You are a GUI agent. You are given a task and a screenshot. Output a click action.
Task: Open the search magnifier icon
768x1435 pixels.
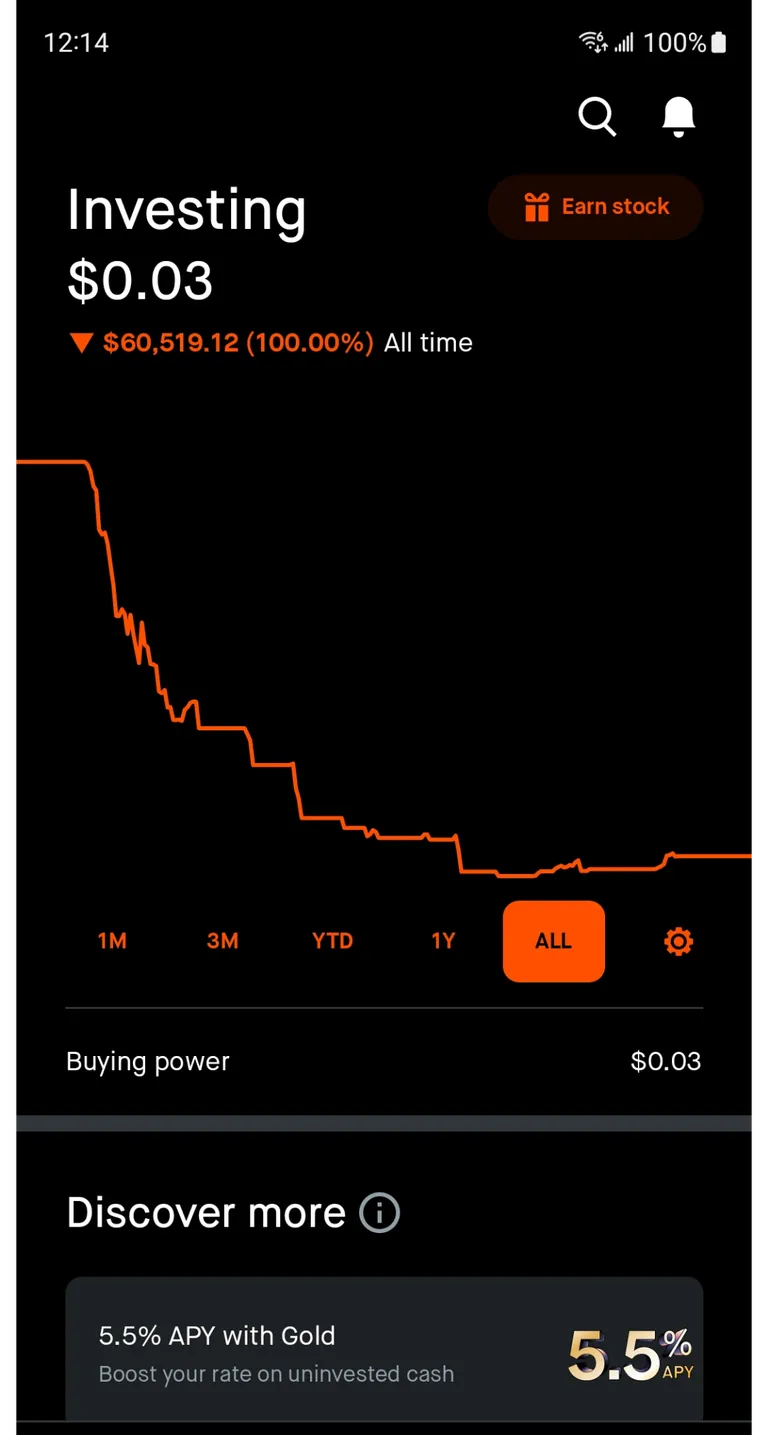pyautogui.click(x=597, y=117)
